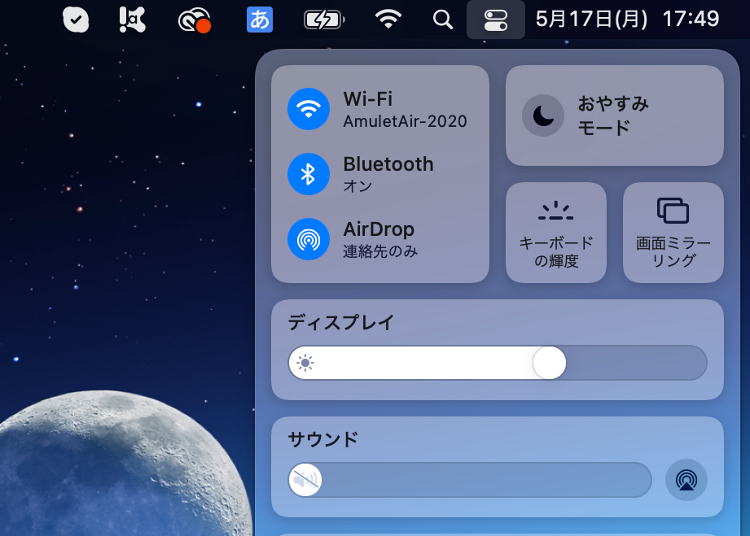Viewport: 750px width, 536px height.
Task: Enable おやすみモード (Do Not Disturb)
Action: [x=543, y=116]
